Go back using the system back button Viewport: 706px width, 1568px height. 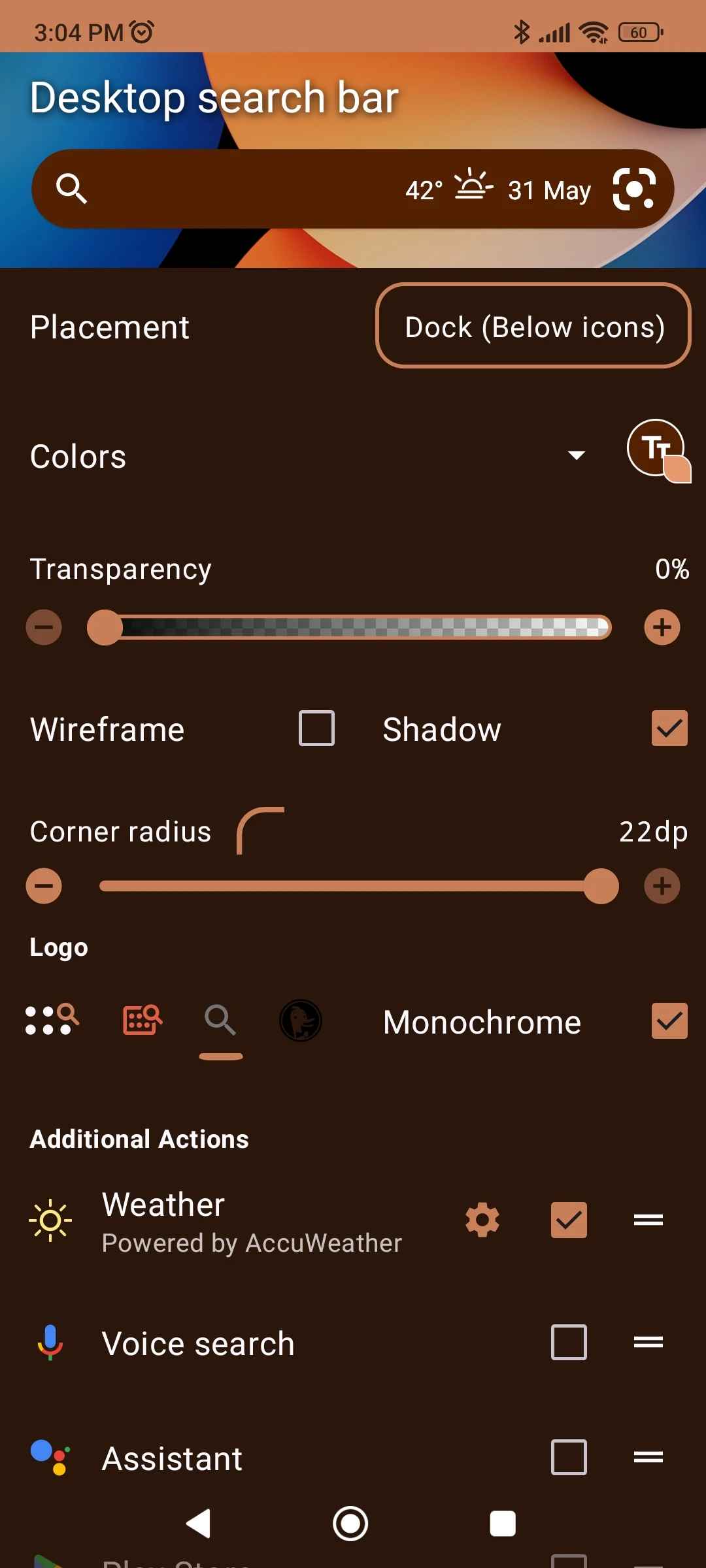click(x=198, y=1524)
